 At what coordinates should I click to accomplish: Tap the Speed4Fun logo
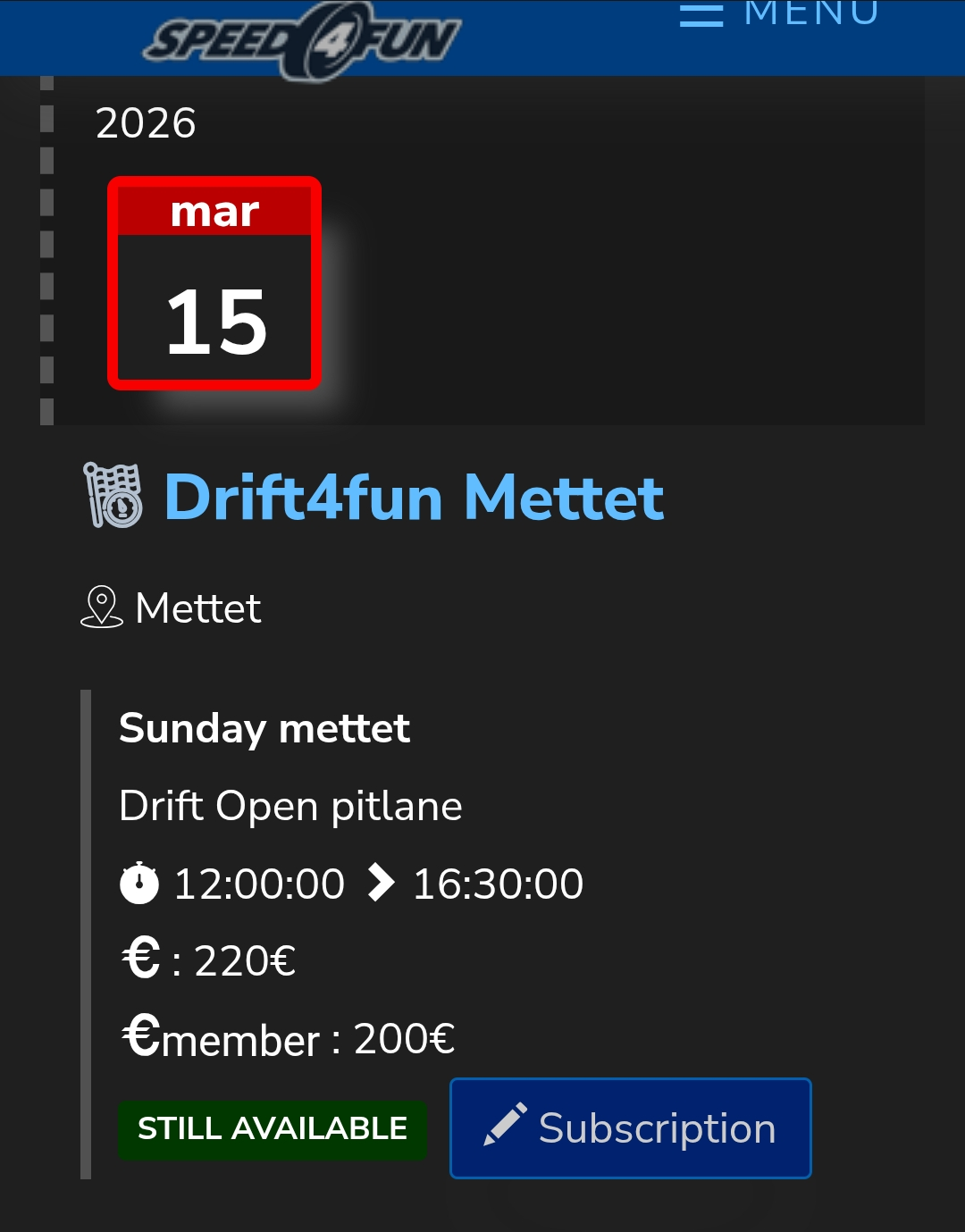(x=302, y=40)
